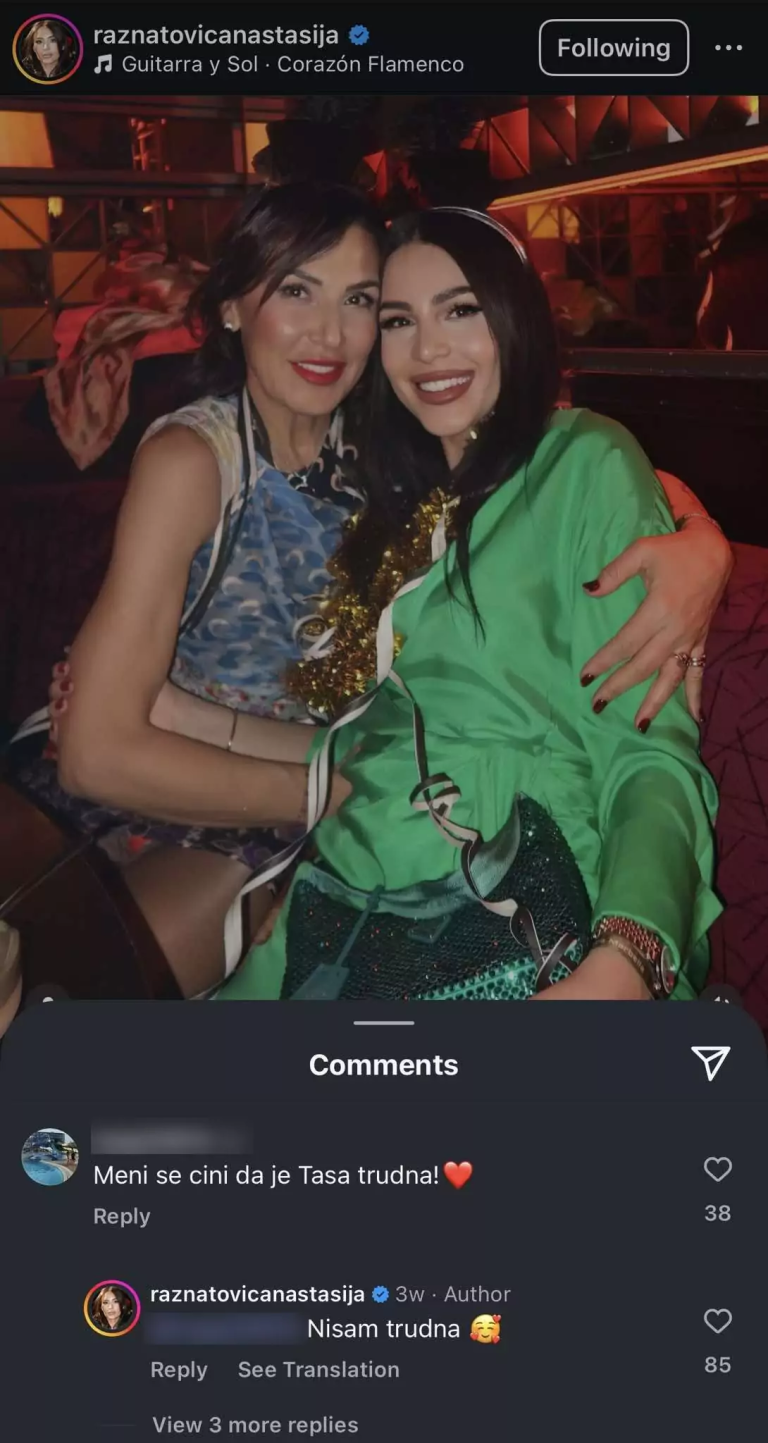Open the first commenter's pool avatar

pyautogui.click(x=50, y=1157)
